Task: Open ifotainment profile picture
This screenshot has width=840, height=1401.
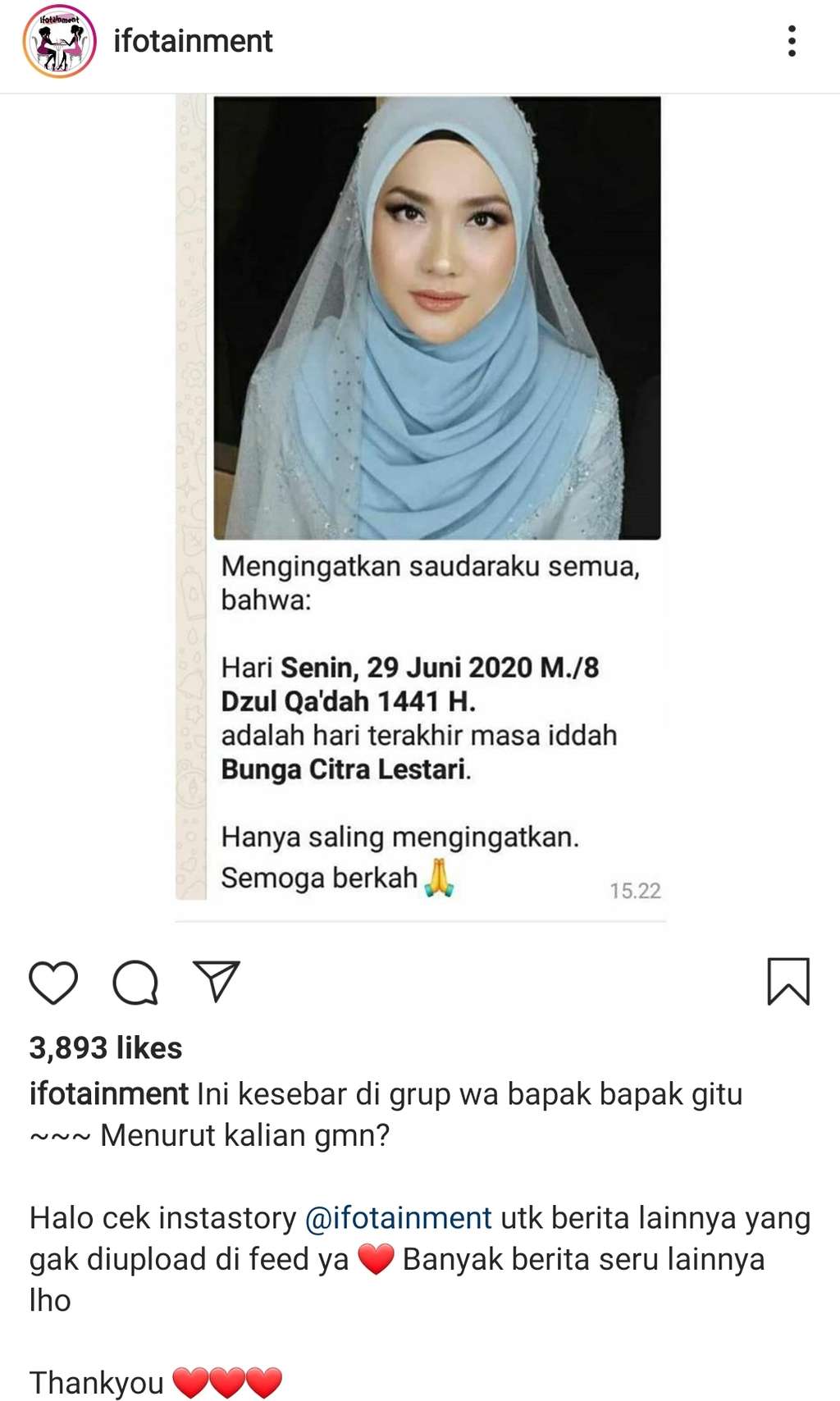Action: click(59, 42)
